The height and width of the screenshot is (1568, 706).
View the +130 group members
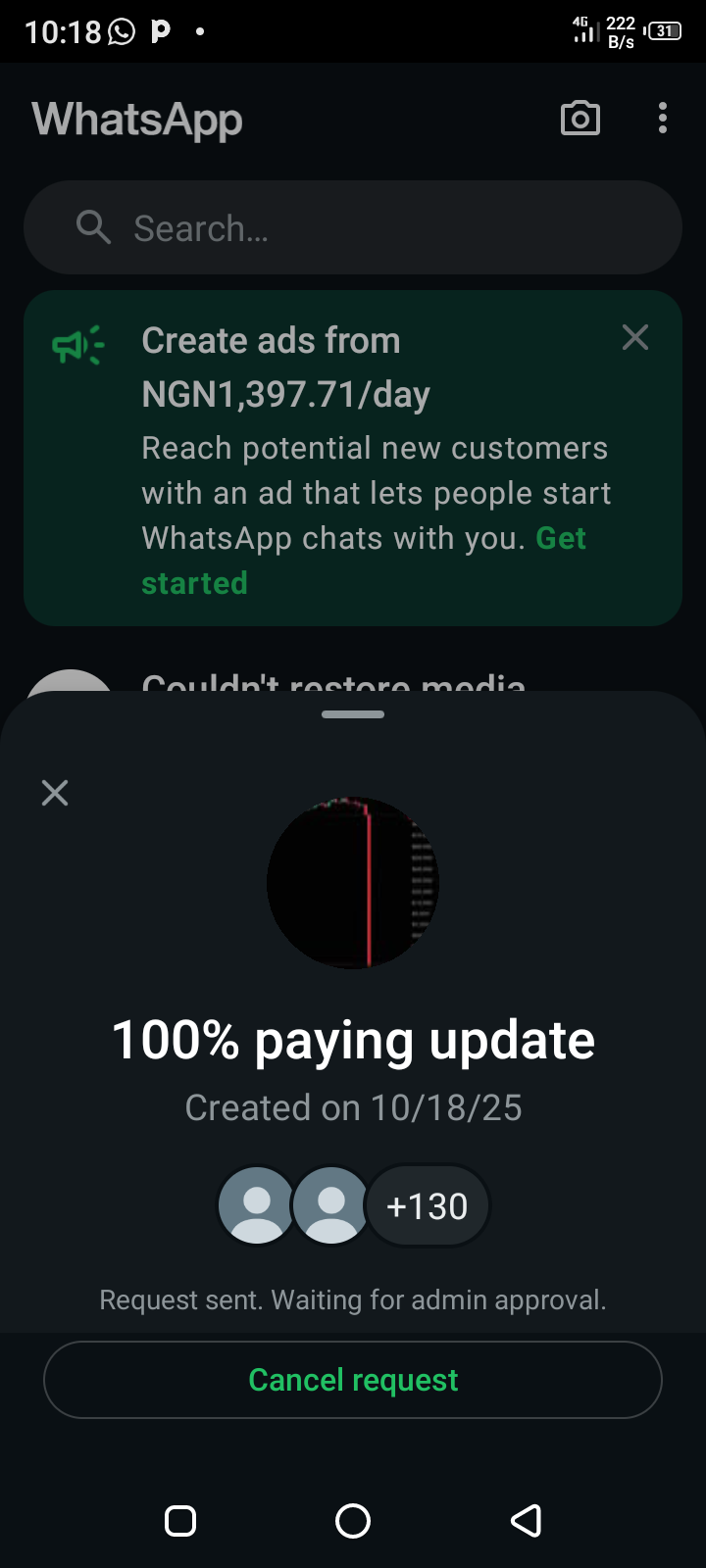(428, 1206)
